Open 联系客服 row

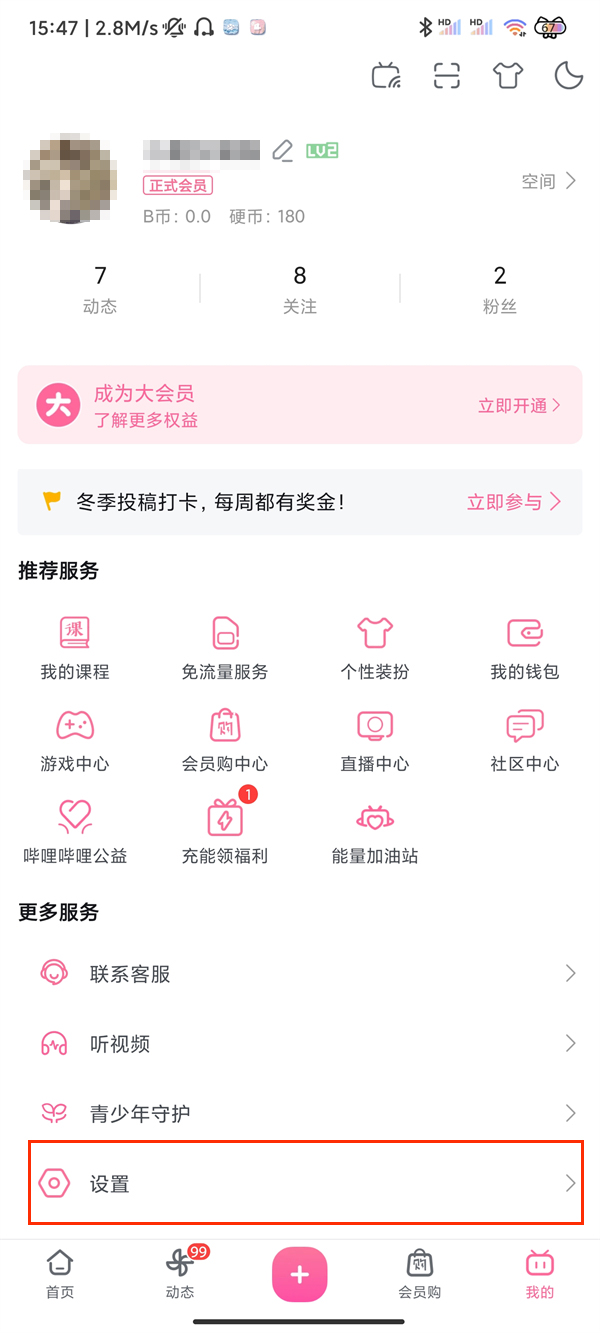[x=300, y=973]
